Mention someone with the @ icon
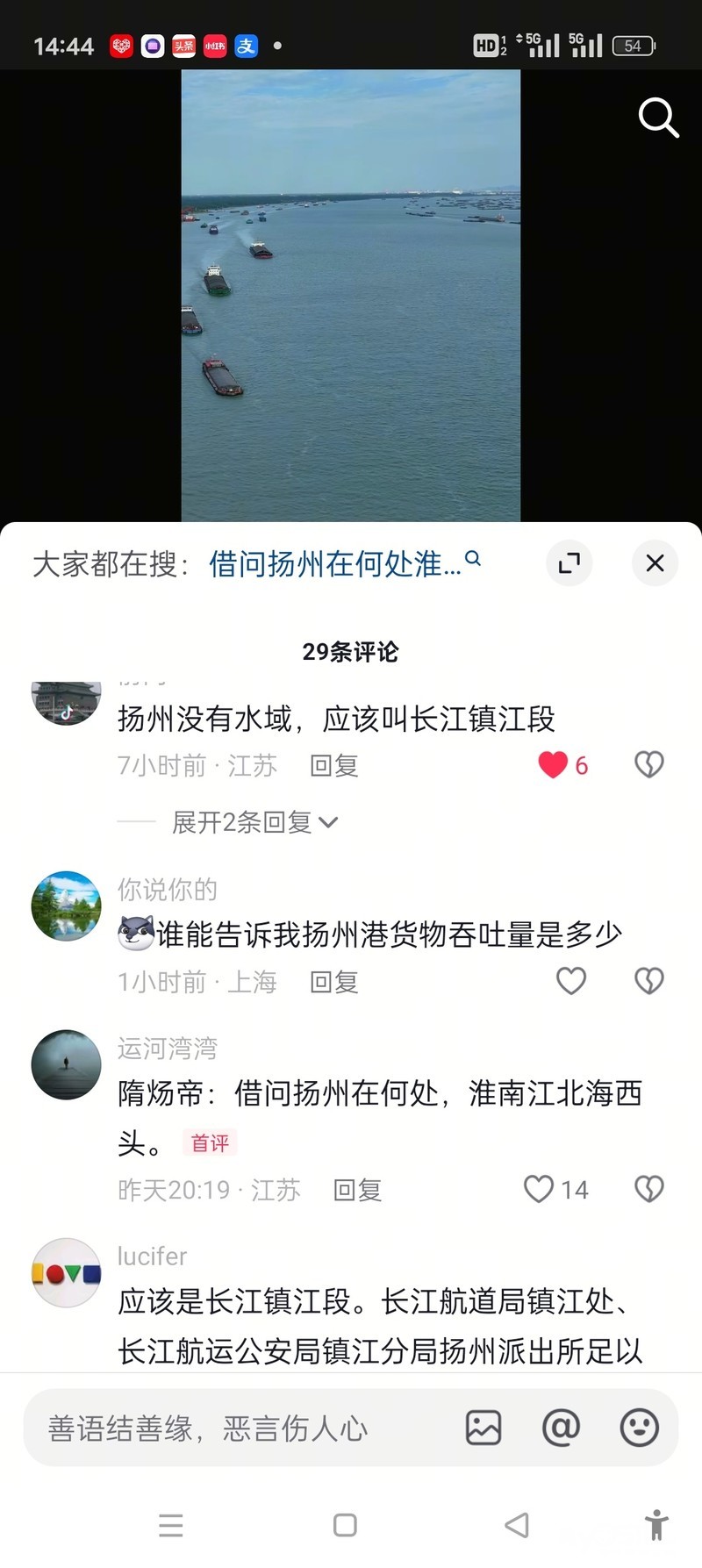The width and height of the screenshot is (702, 1568). pyautogui.click(x=561, y=1428)
